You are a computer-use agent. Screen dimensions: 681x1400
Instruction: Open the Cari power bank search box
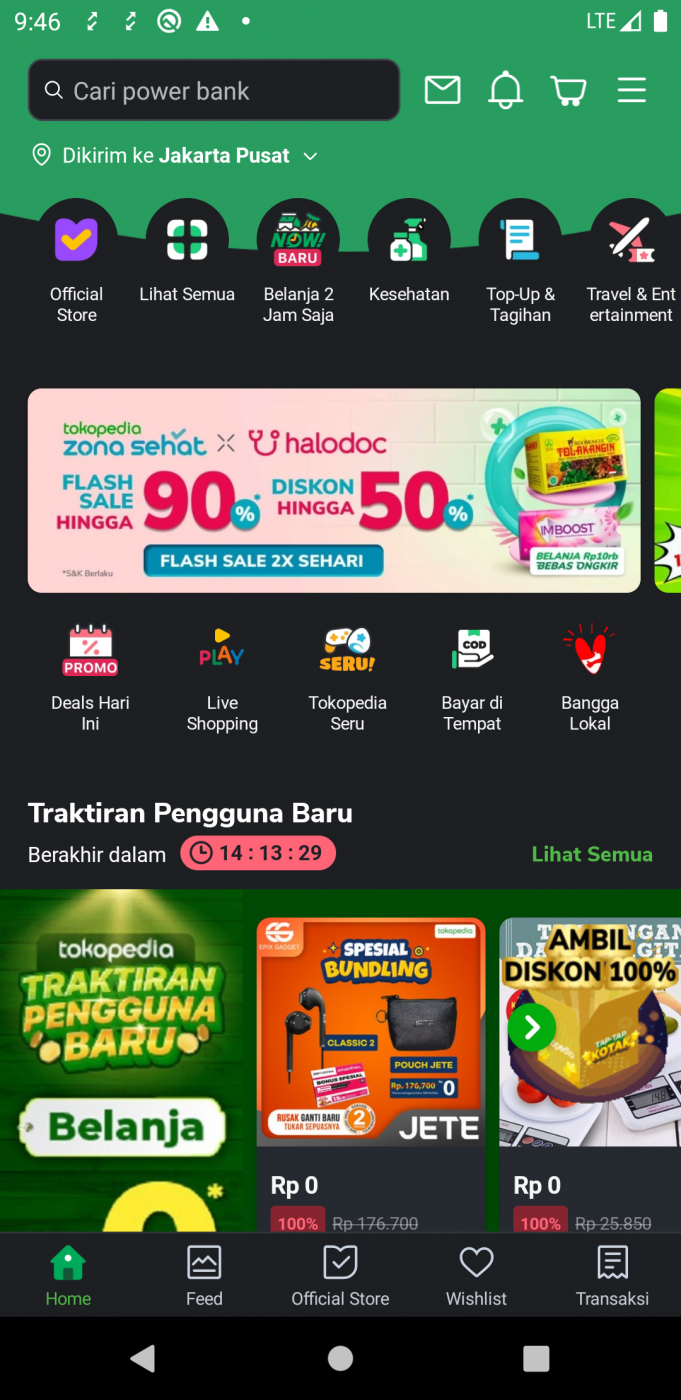213,91
